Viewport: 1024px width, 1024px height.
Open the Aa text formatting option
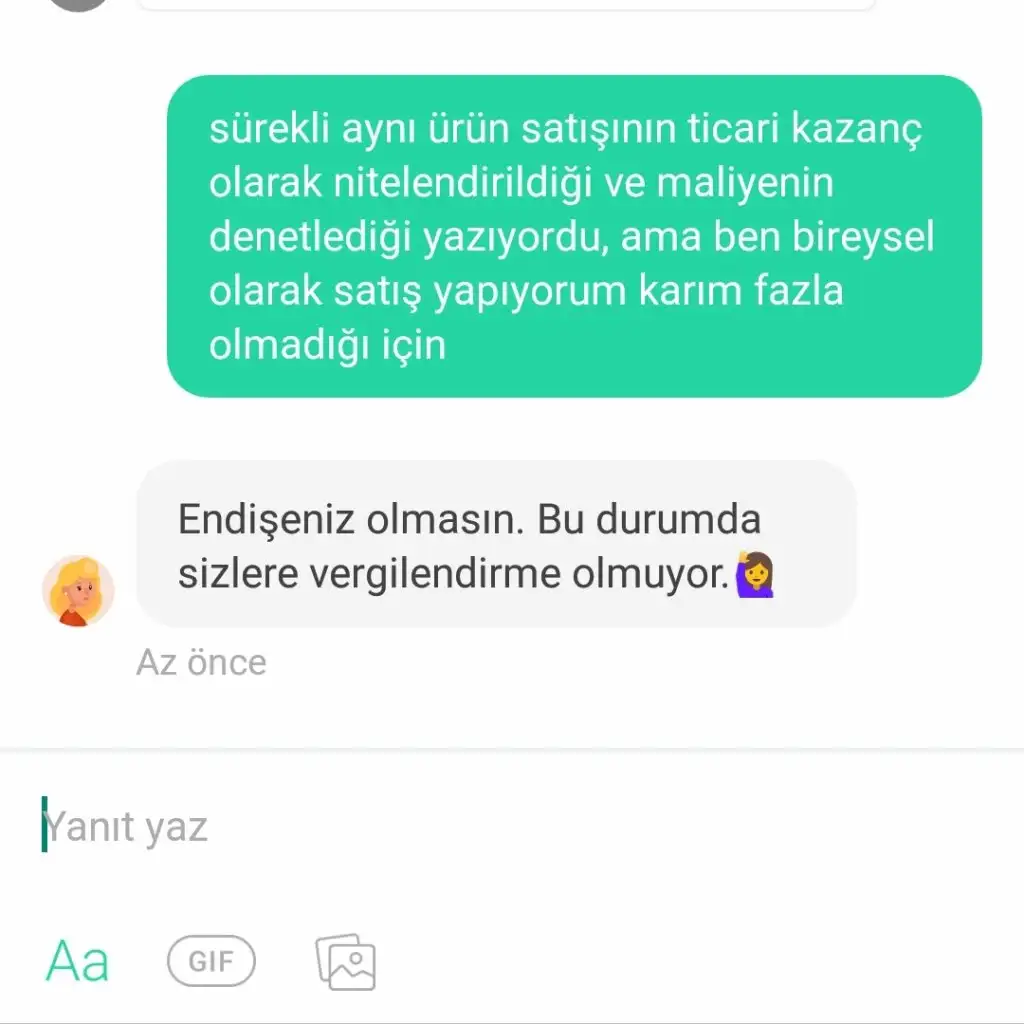coord(77,962)
